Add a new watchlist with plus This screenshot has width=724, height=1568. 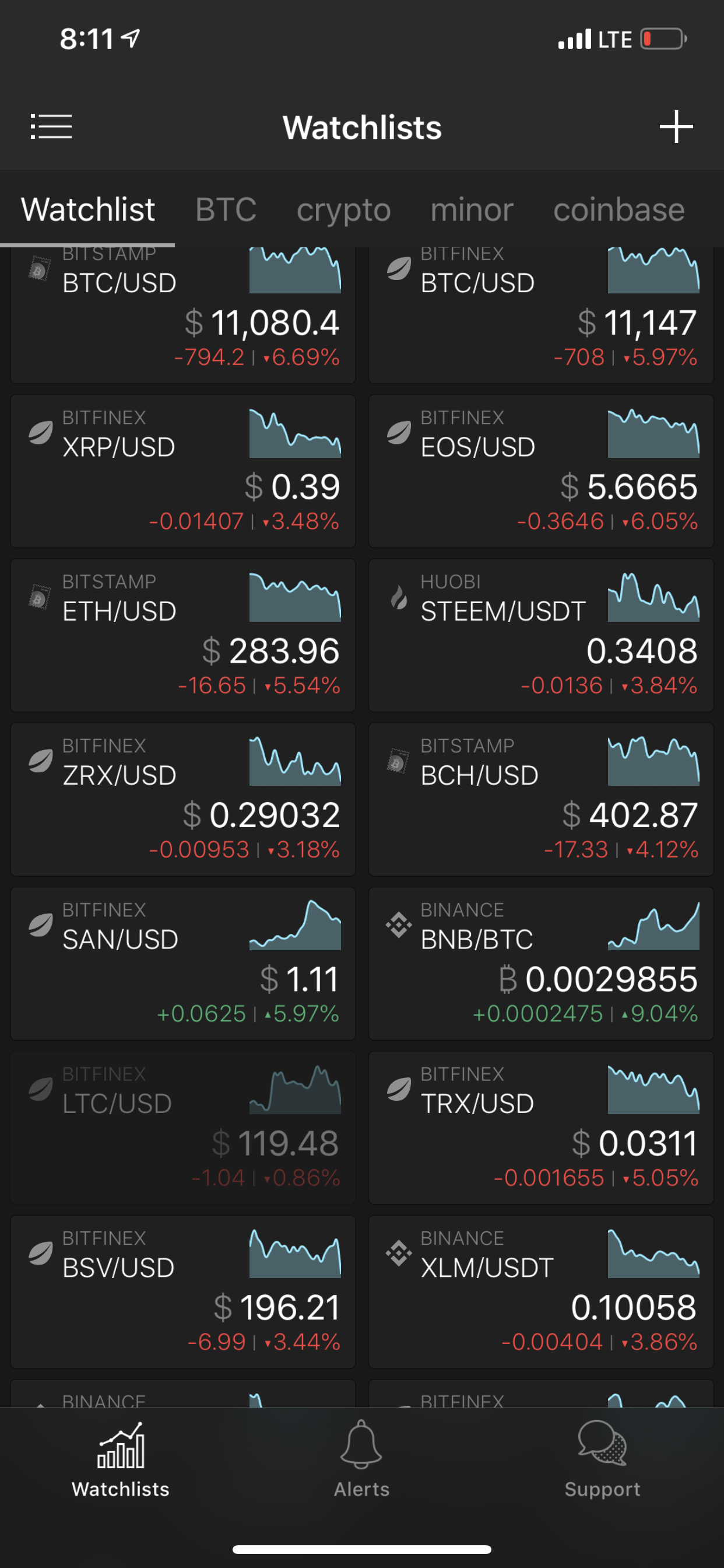676,127
